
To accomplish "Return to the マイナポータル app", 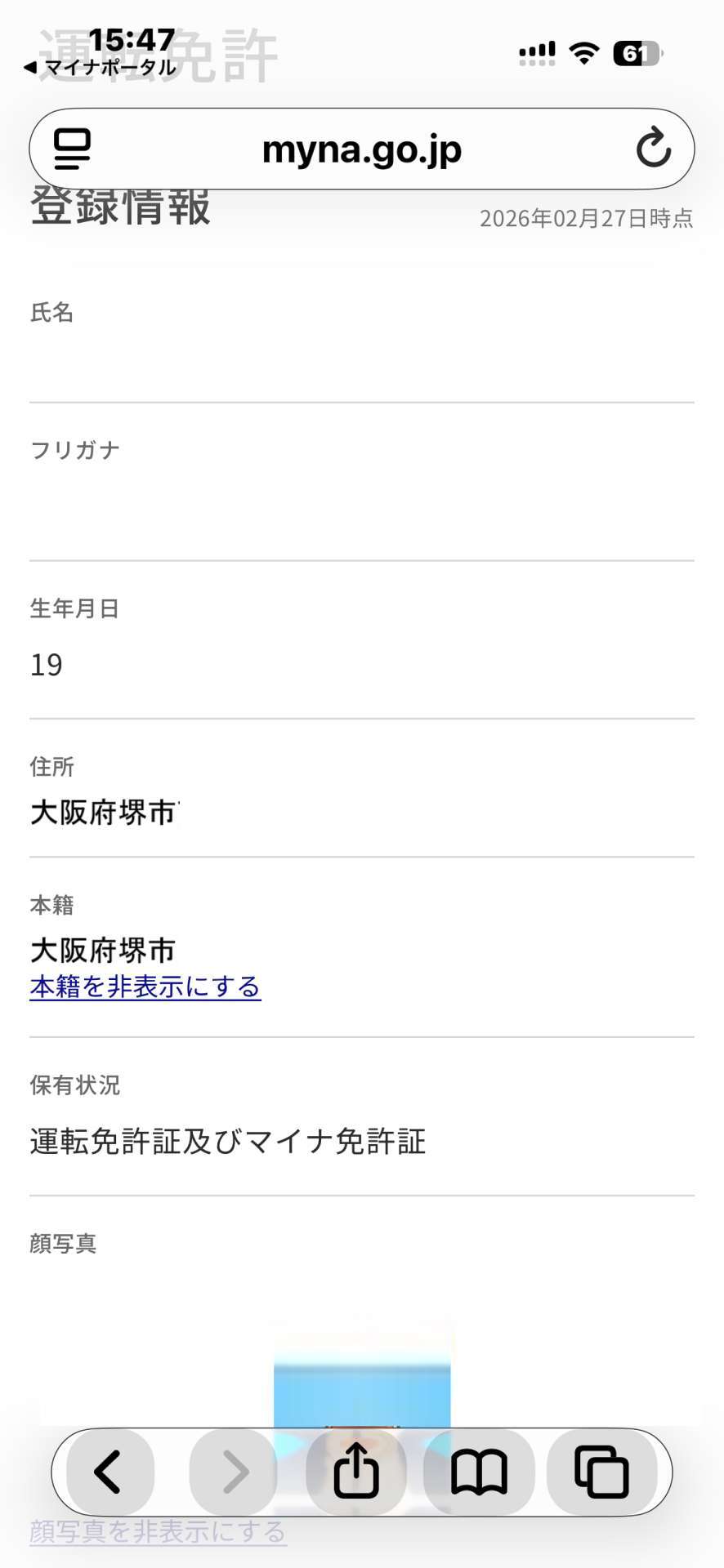I will pyautogui.click(x=101, y=68).
